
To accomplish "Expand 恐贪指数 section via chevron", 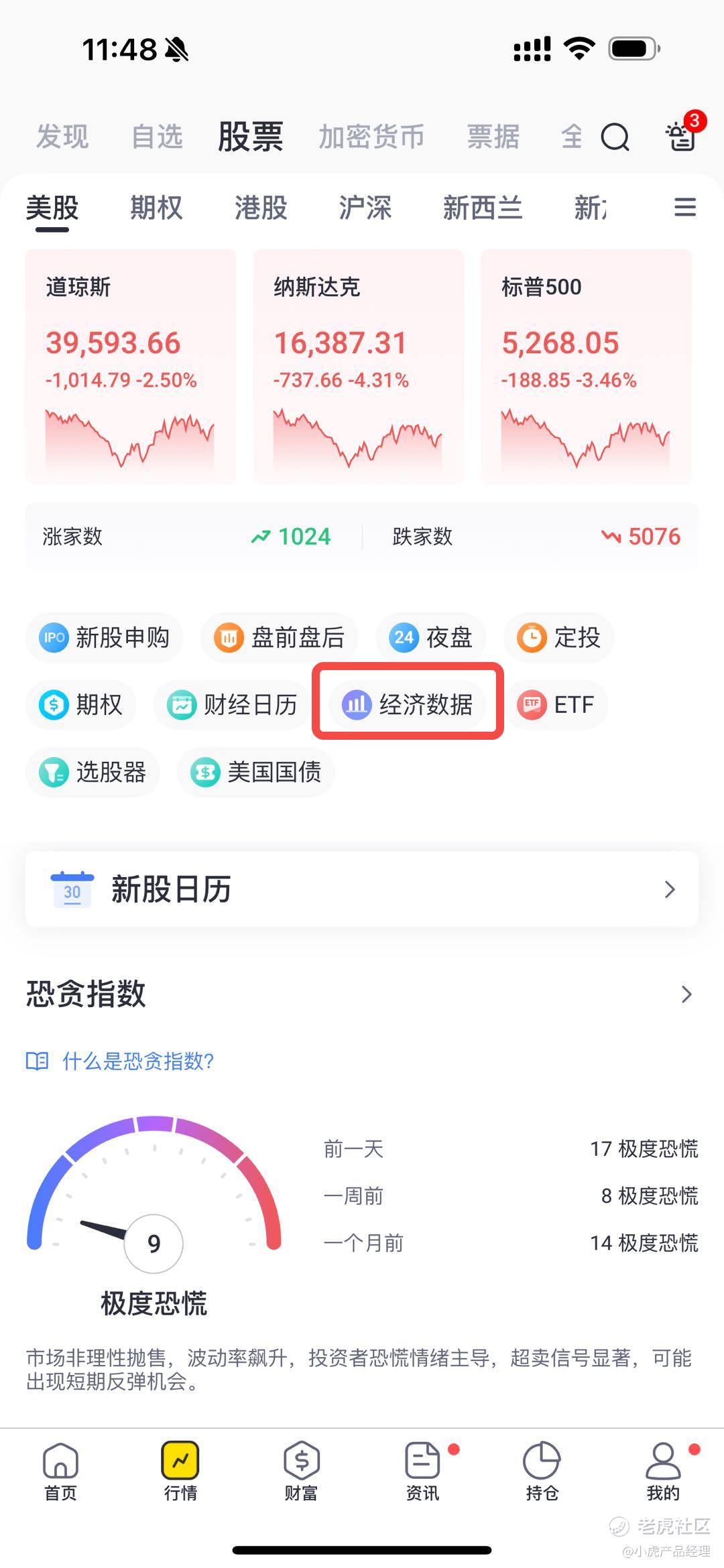I will click(686, 994).
